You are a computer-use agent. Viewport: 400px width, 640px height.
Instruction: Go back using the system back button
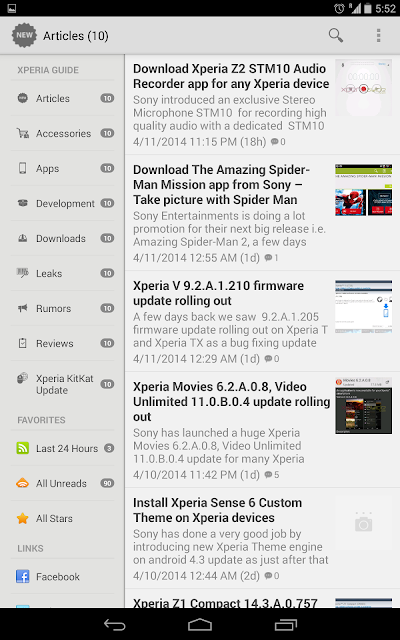pyautogui.click(x=115, y=624)
